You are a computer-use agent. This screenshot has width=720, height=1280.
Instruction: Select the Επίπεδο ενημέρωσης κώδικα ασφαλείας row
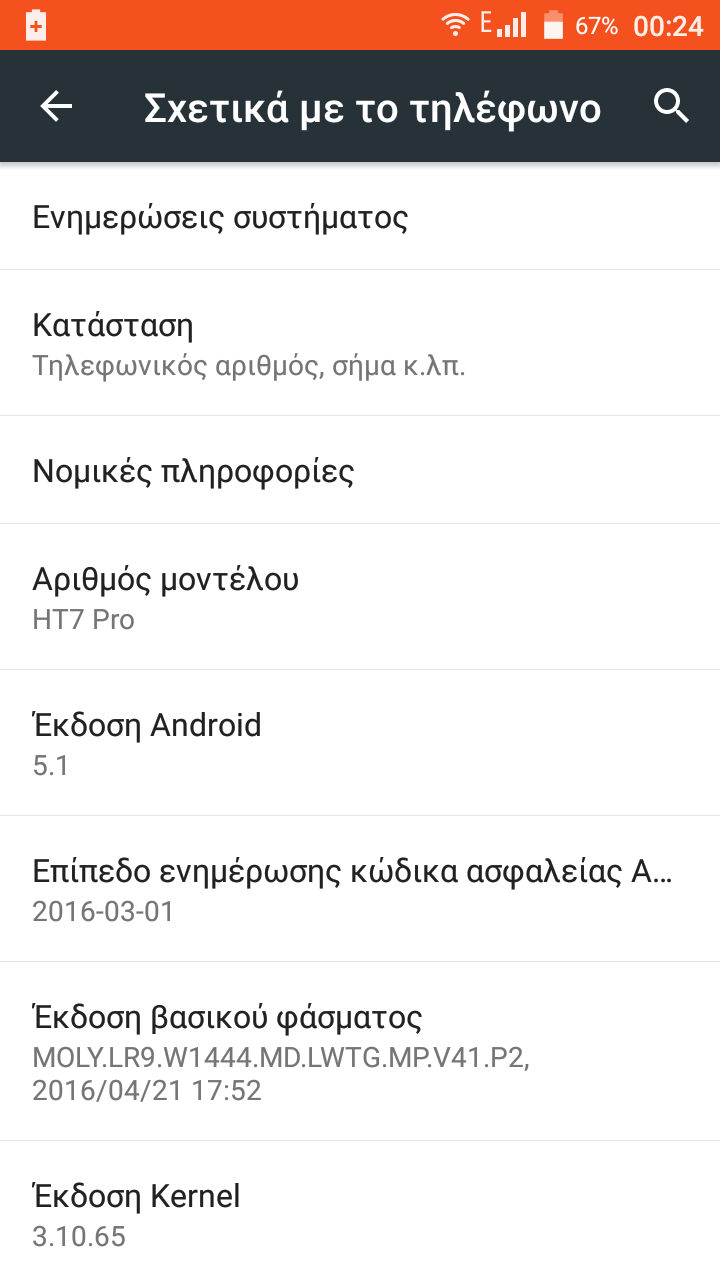[x=360, y=889]
